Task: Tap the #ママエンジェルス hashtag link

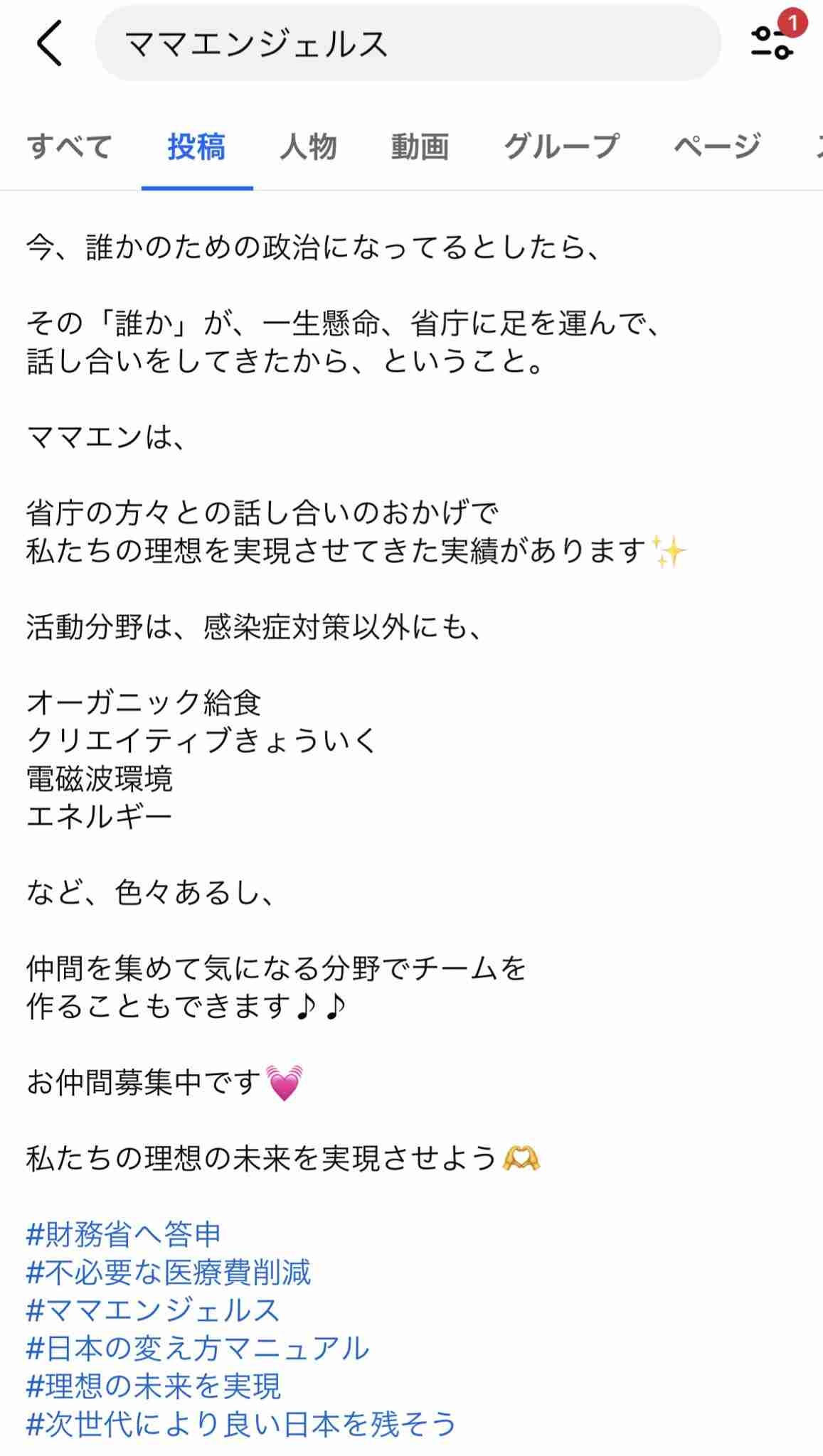Action: click(x=154, y=1310)
